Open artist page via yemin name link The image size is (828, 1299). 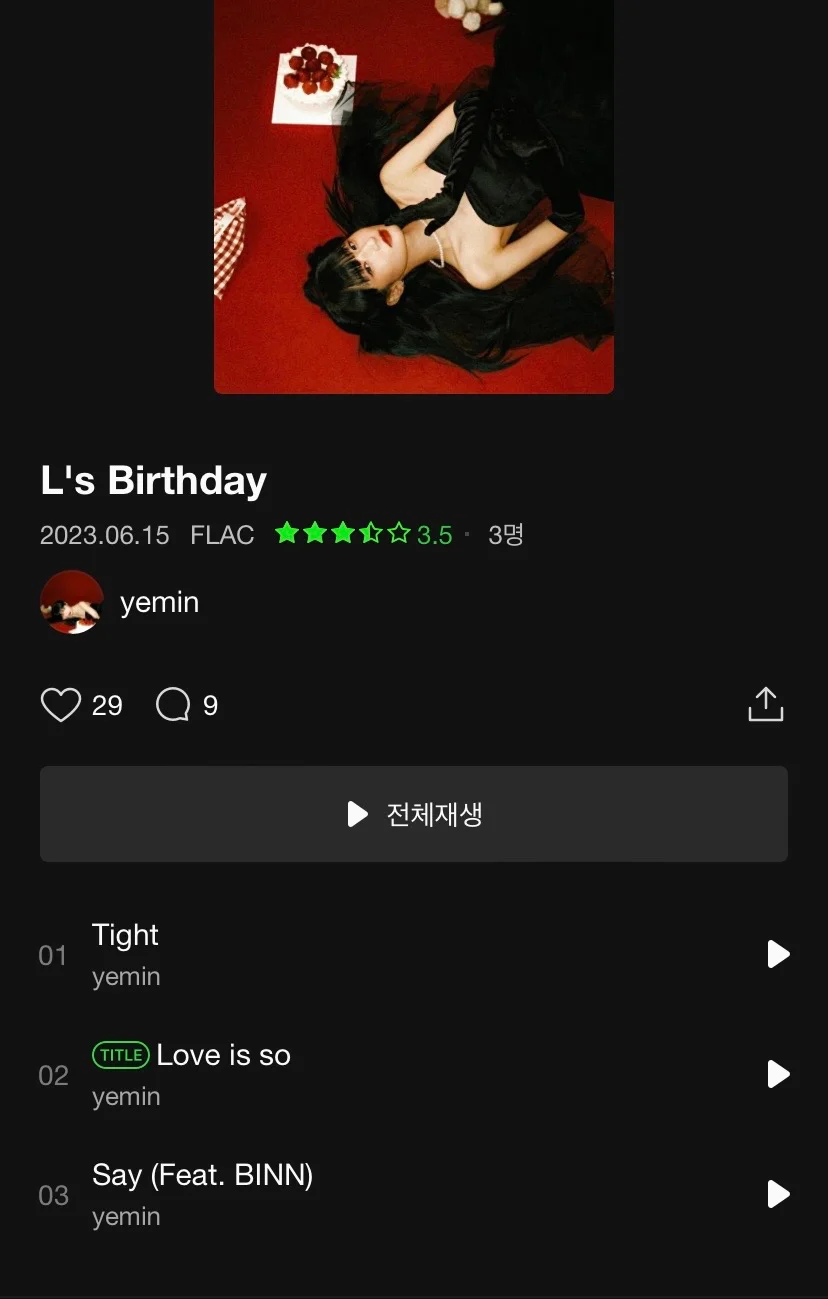[x=160, y=602]
